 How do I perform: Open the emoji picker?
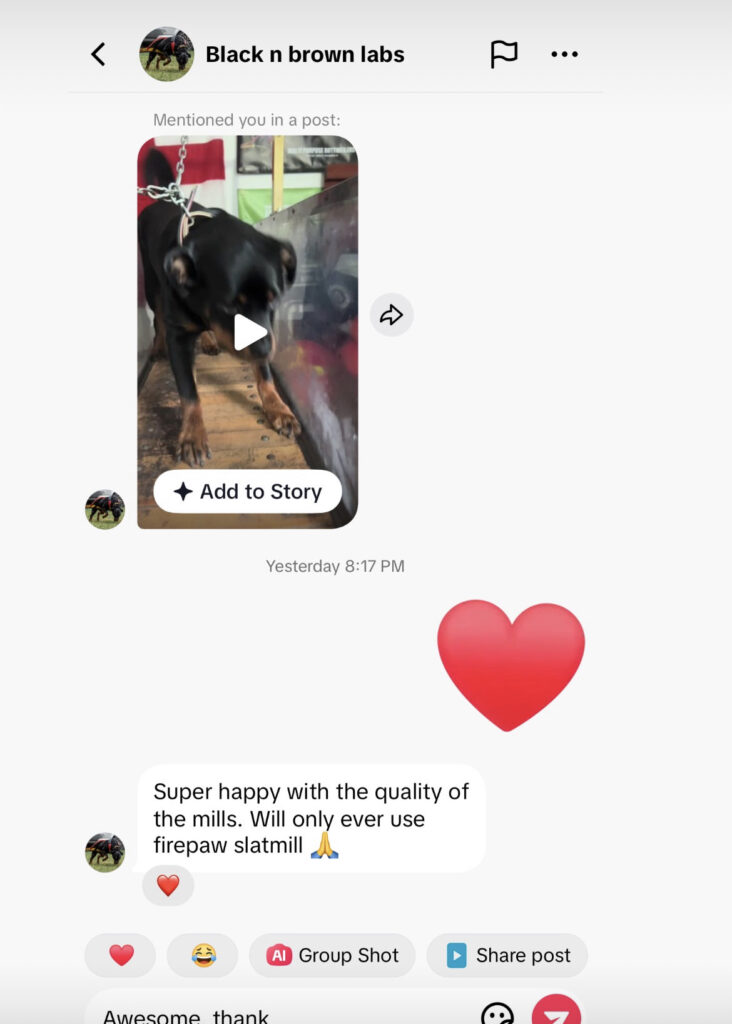(x=497, y=1014)
